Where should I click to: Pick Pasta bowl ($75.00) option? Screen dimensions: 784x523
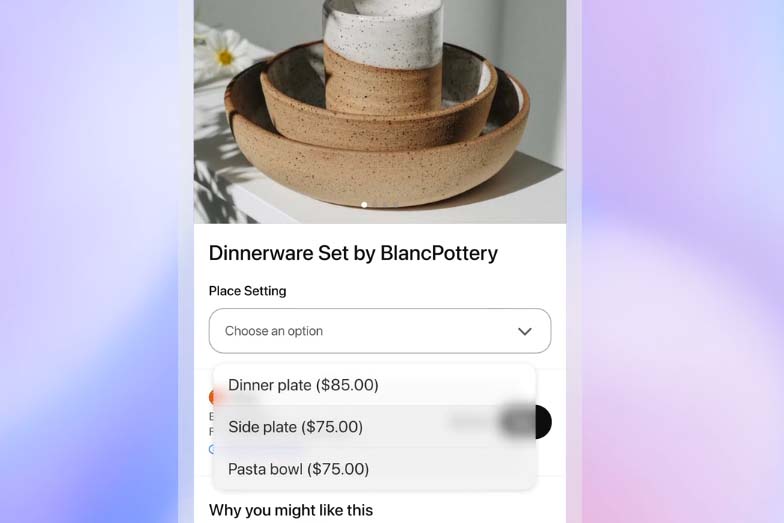click(x=374, y=469)
